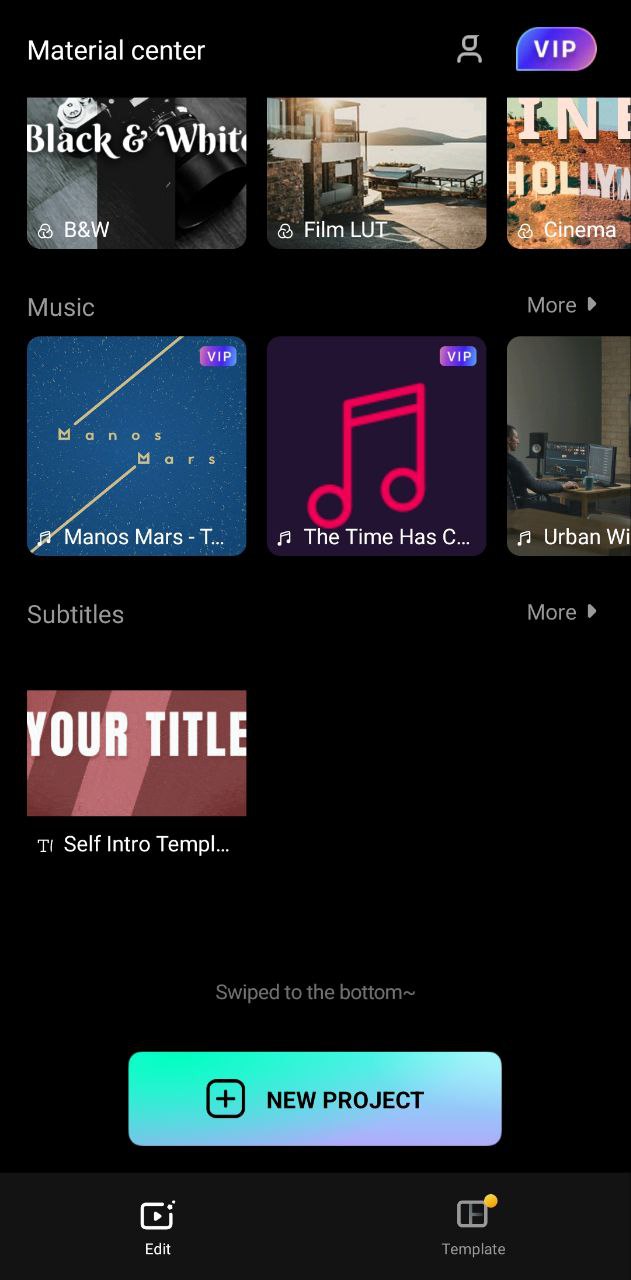Start a new project
Viewport: 631px width, 1280px height.
point(315,1099)
